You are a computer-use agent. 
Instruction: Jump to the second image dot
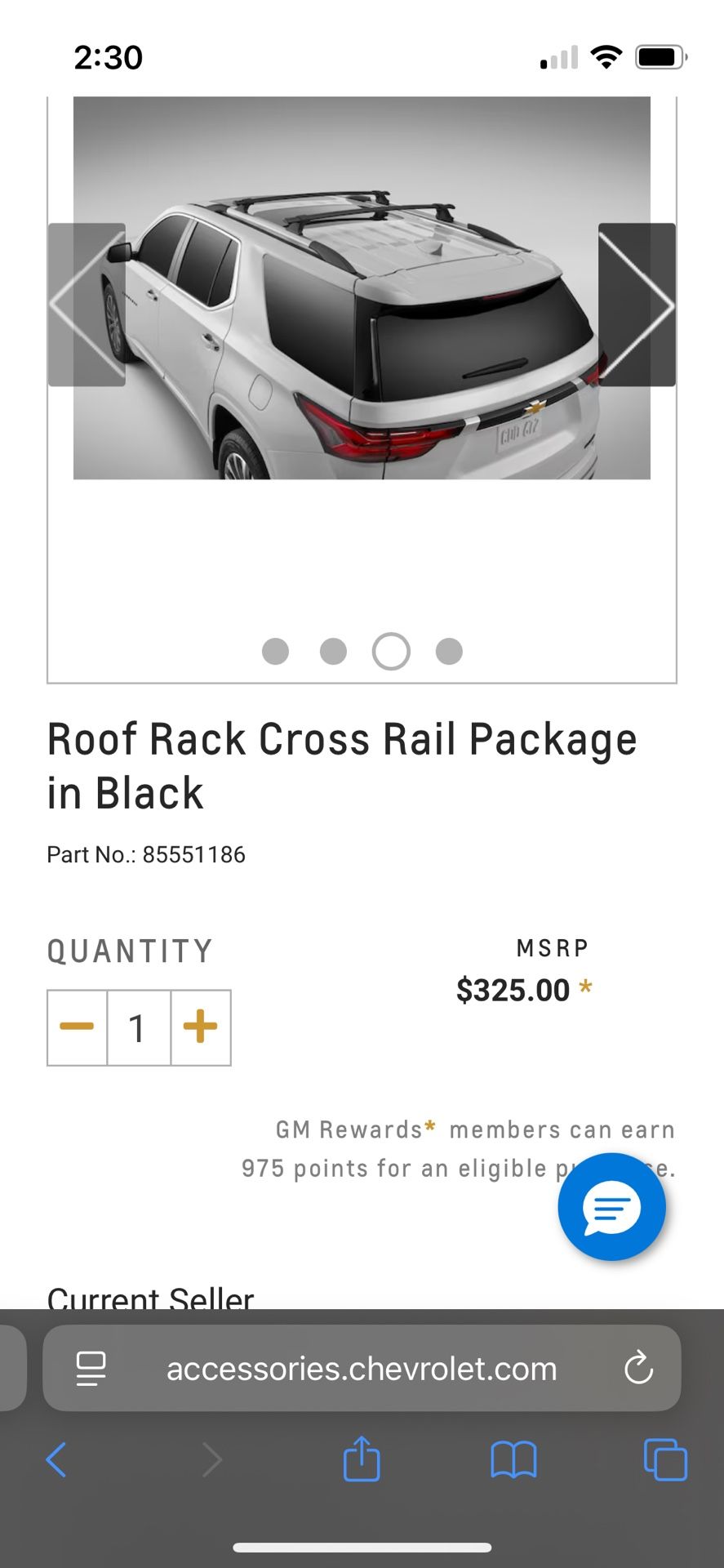pos(333,652)
